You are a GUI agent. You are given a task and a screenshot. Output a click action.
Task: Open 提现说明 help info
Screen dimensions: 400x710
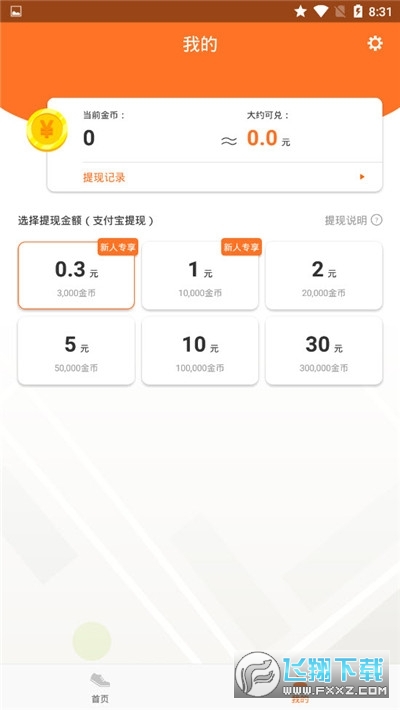point(353,221)
